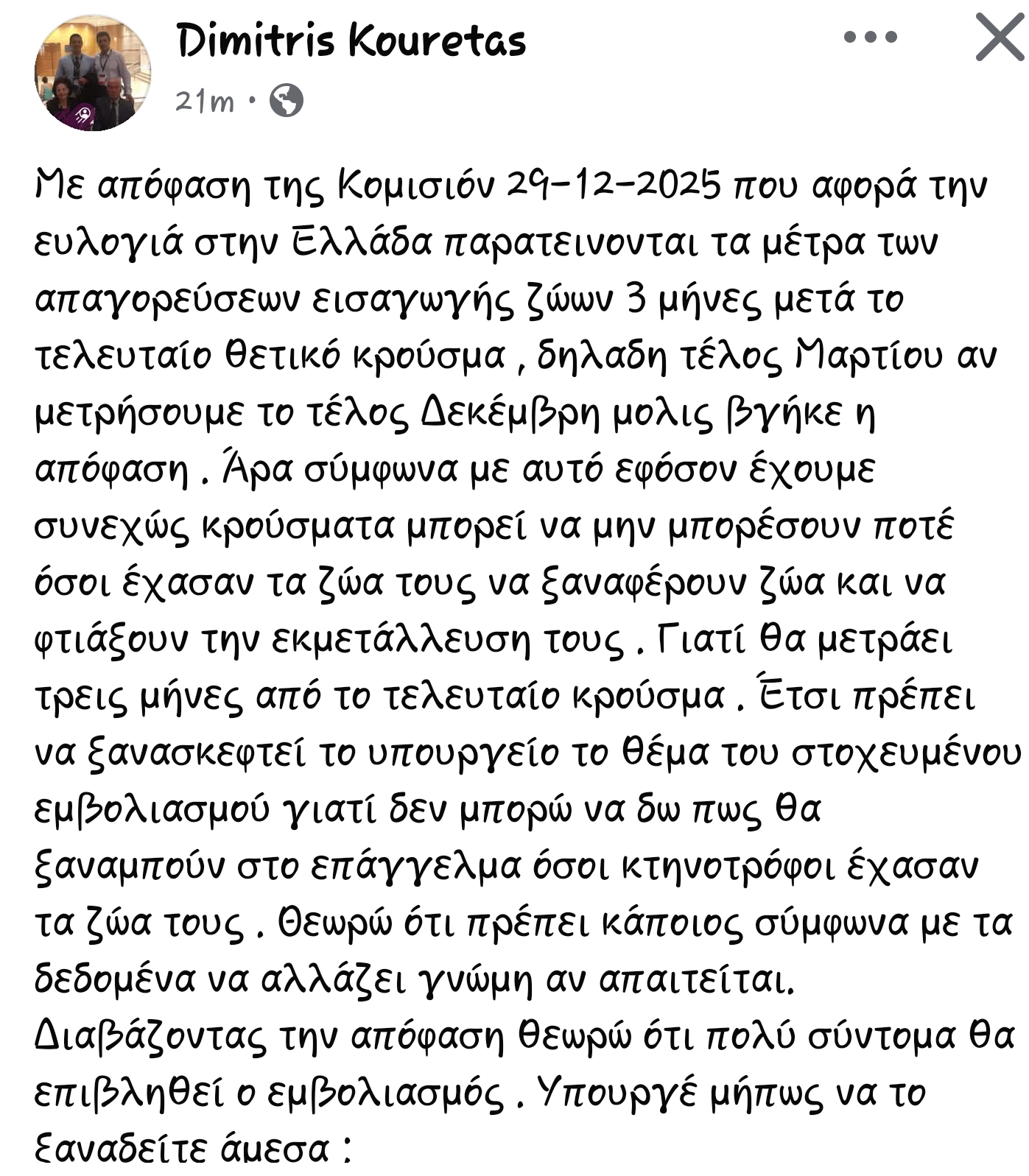Viewport: 1029px width, 1176px height.
Task: Open Dimitris Kouretas's profile picture
Action: pyautogui.click(x=92, y=73)
